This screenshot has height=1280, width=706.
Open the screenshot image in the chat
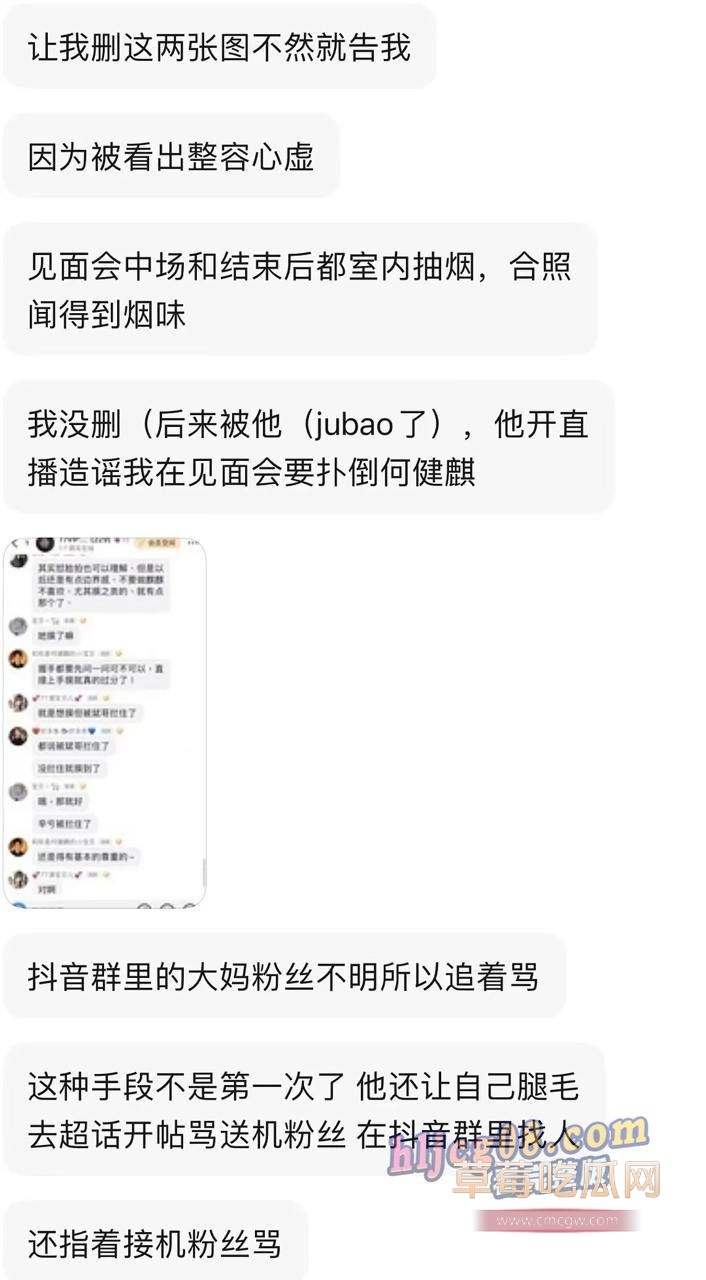(105, 722)
